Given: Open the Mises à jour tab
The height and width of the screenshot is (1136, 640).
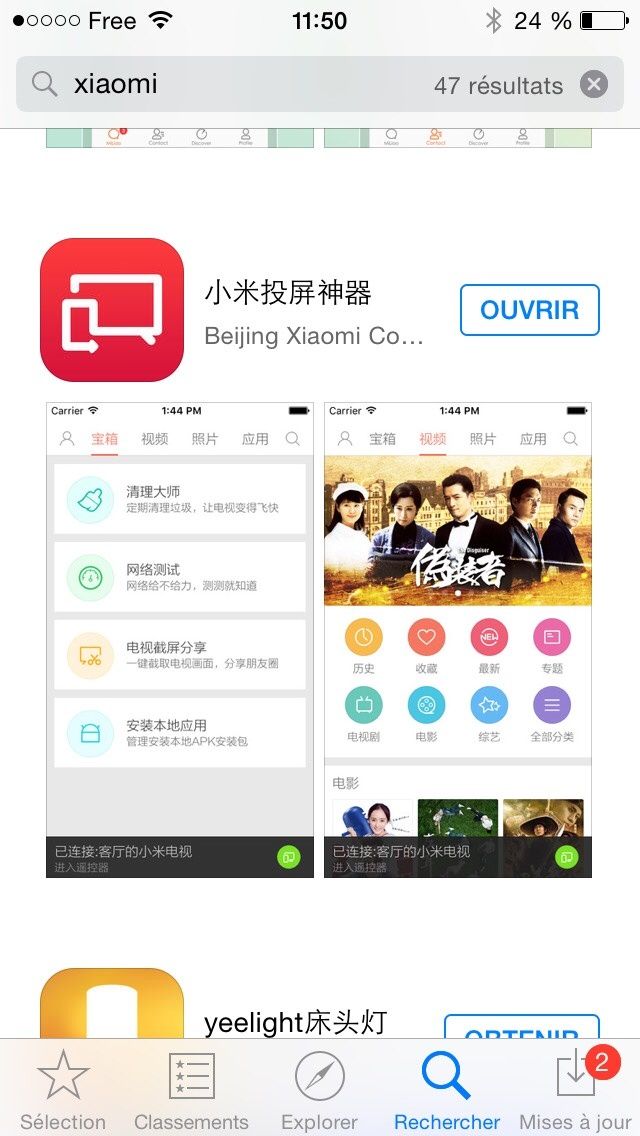Looking at the screenshot, I should pyautogui.click(x=576, y=1089).
